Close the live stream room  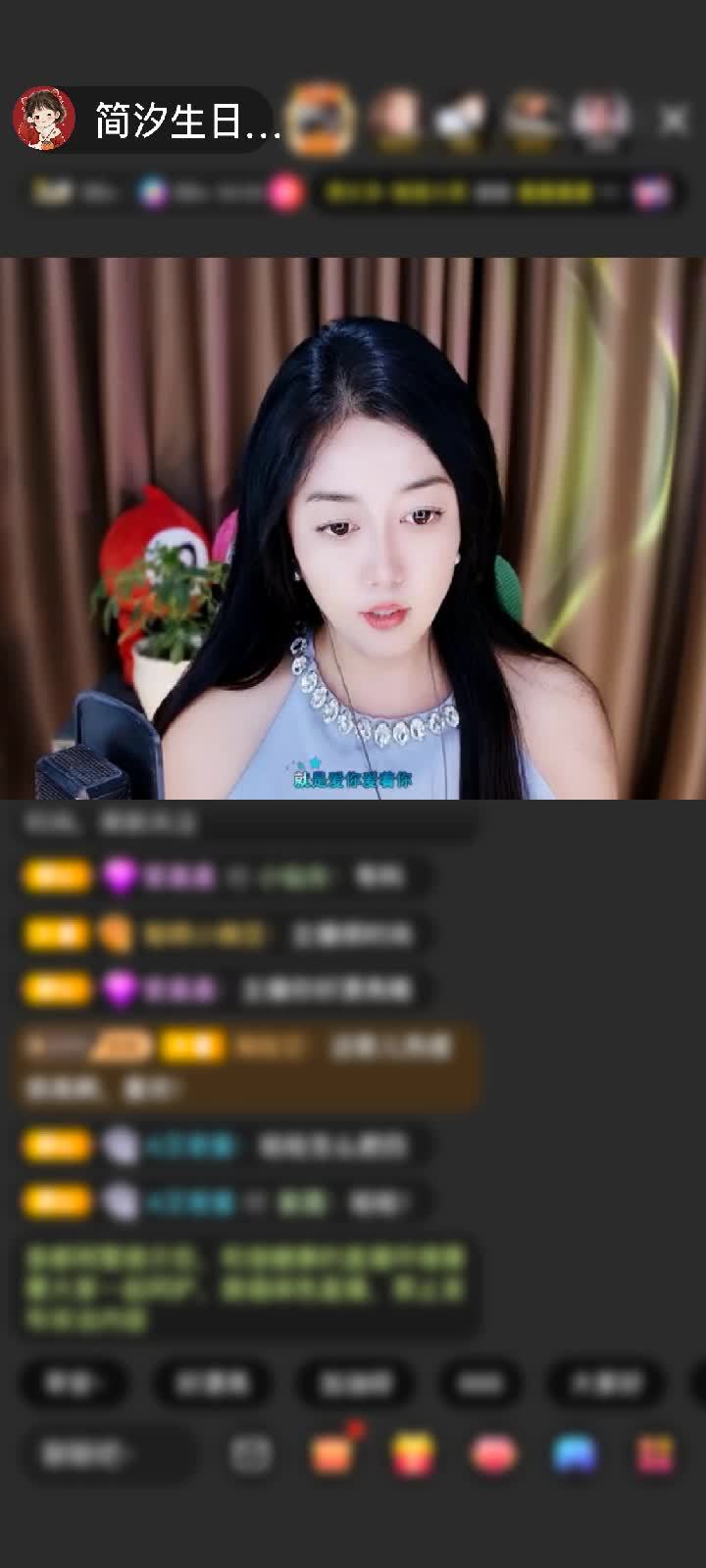point(673,121)
